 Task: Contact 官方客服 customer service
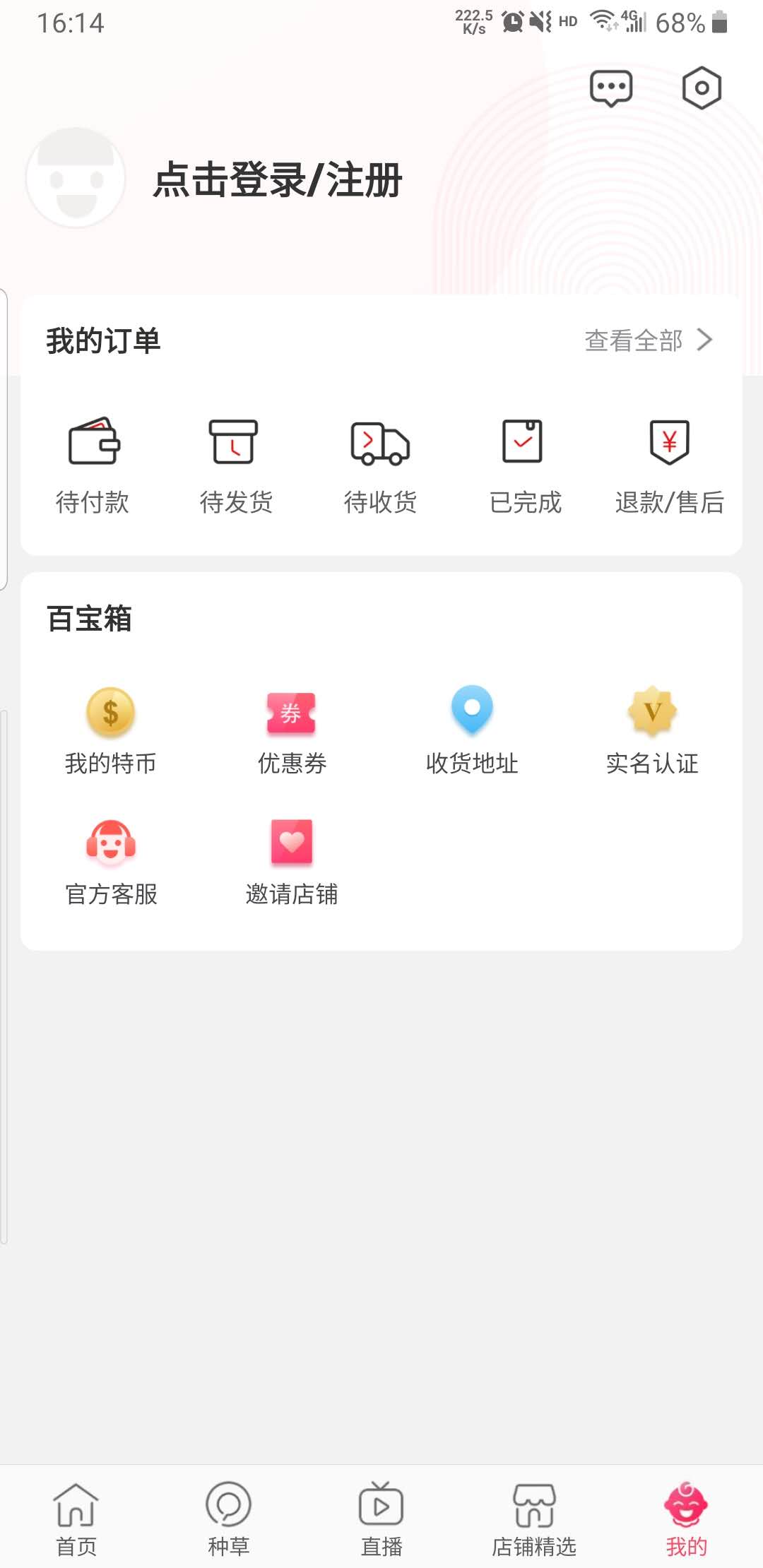(x=111, y=863)
